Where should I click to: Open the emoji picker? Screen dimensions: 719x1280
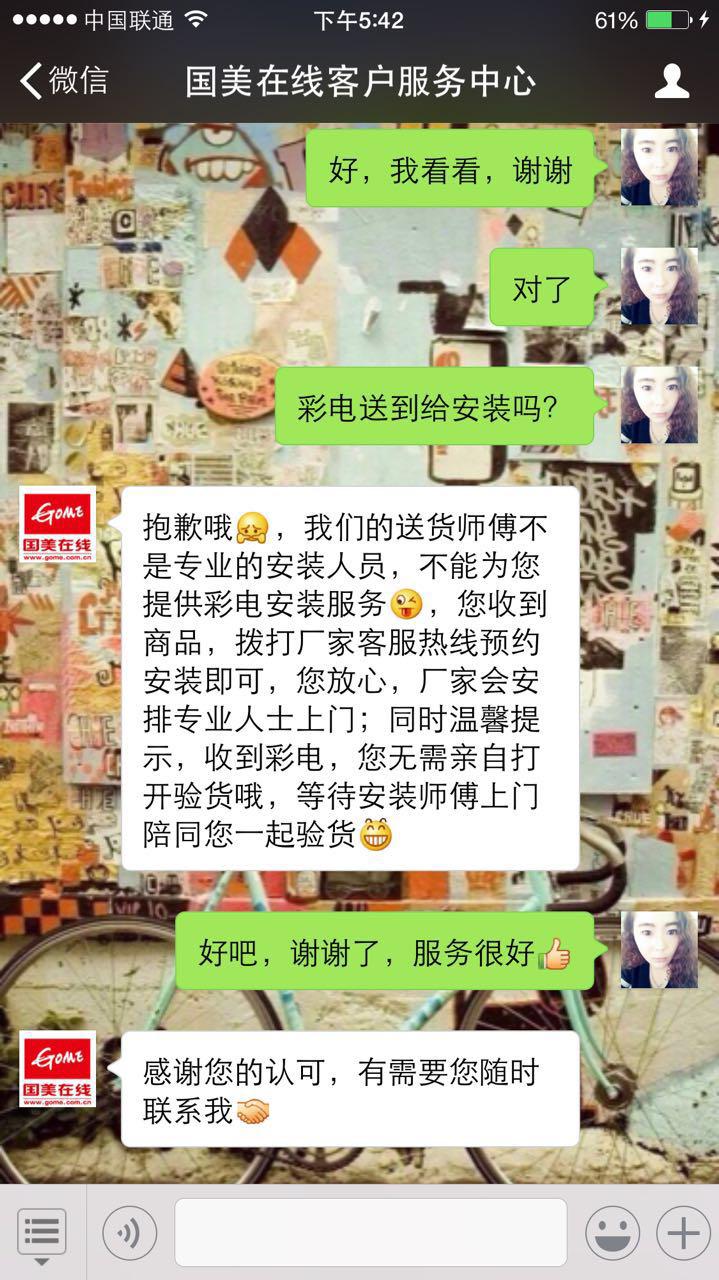point(612,1233)
